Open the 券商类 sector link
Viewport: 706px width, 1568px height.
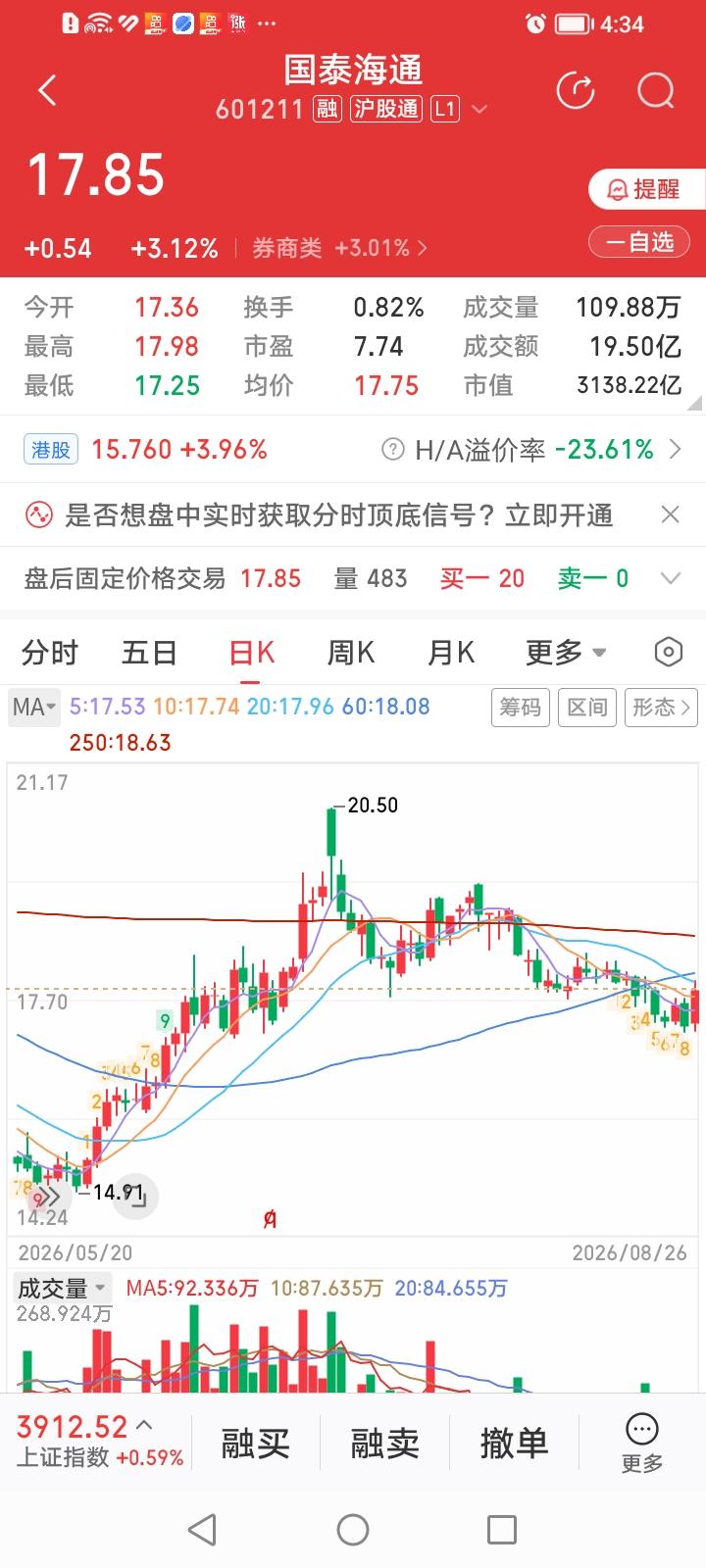[339, 248]
